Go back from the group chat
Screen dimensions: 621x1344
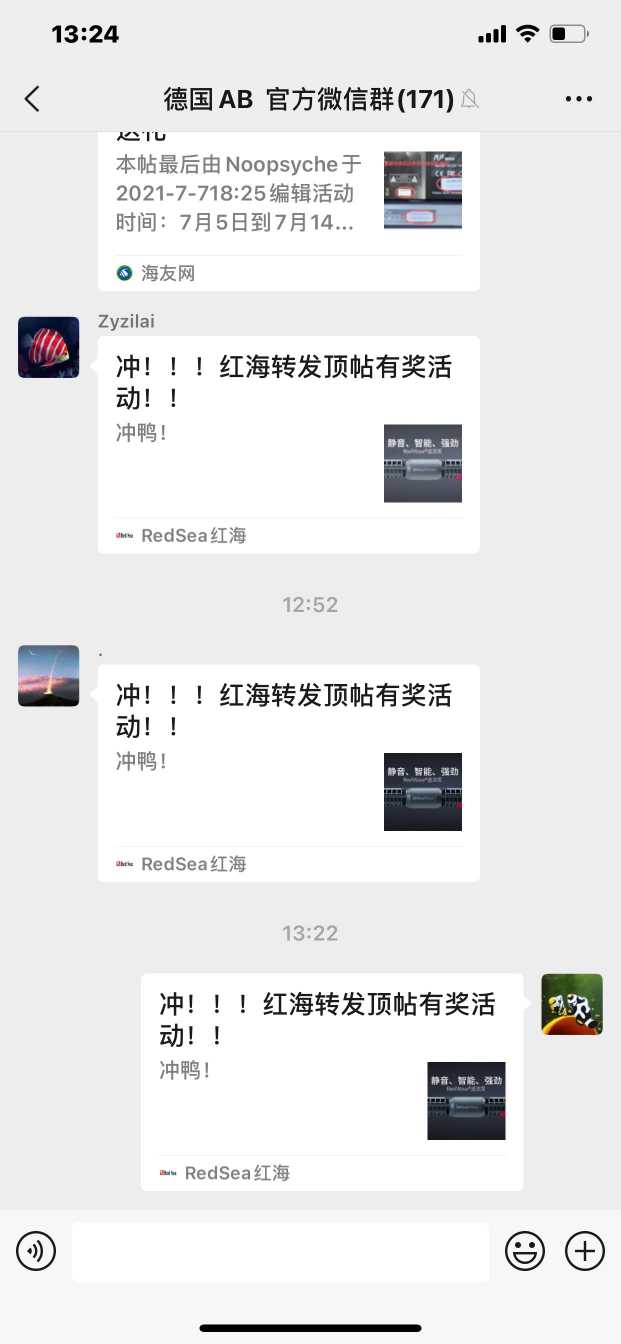(x=33, y=98)
